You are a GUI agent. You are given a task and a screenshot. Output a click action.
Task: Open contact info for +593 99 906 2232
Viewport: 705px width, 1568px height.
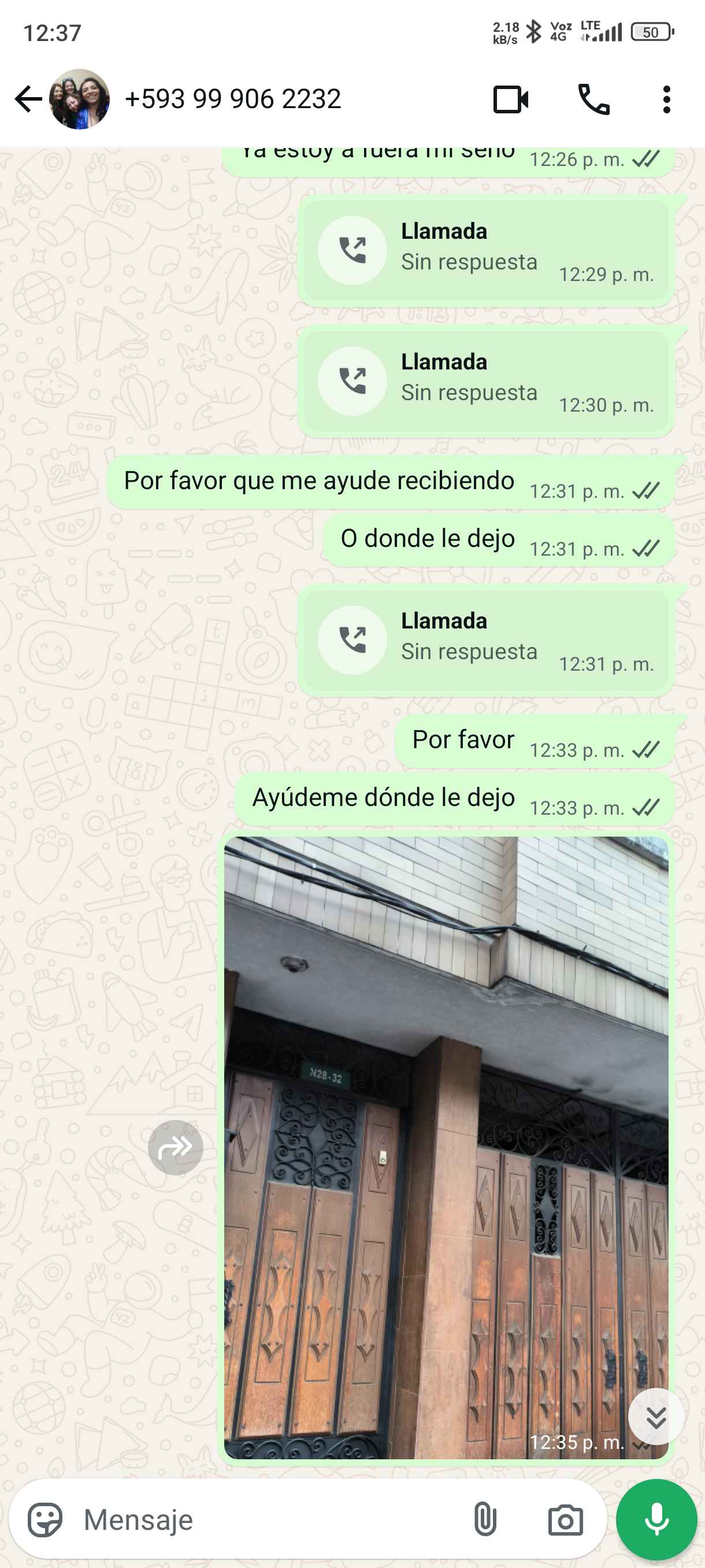(232, 99)
